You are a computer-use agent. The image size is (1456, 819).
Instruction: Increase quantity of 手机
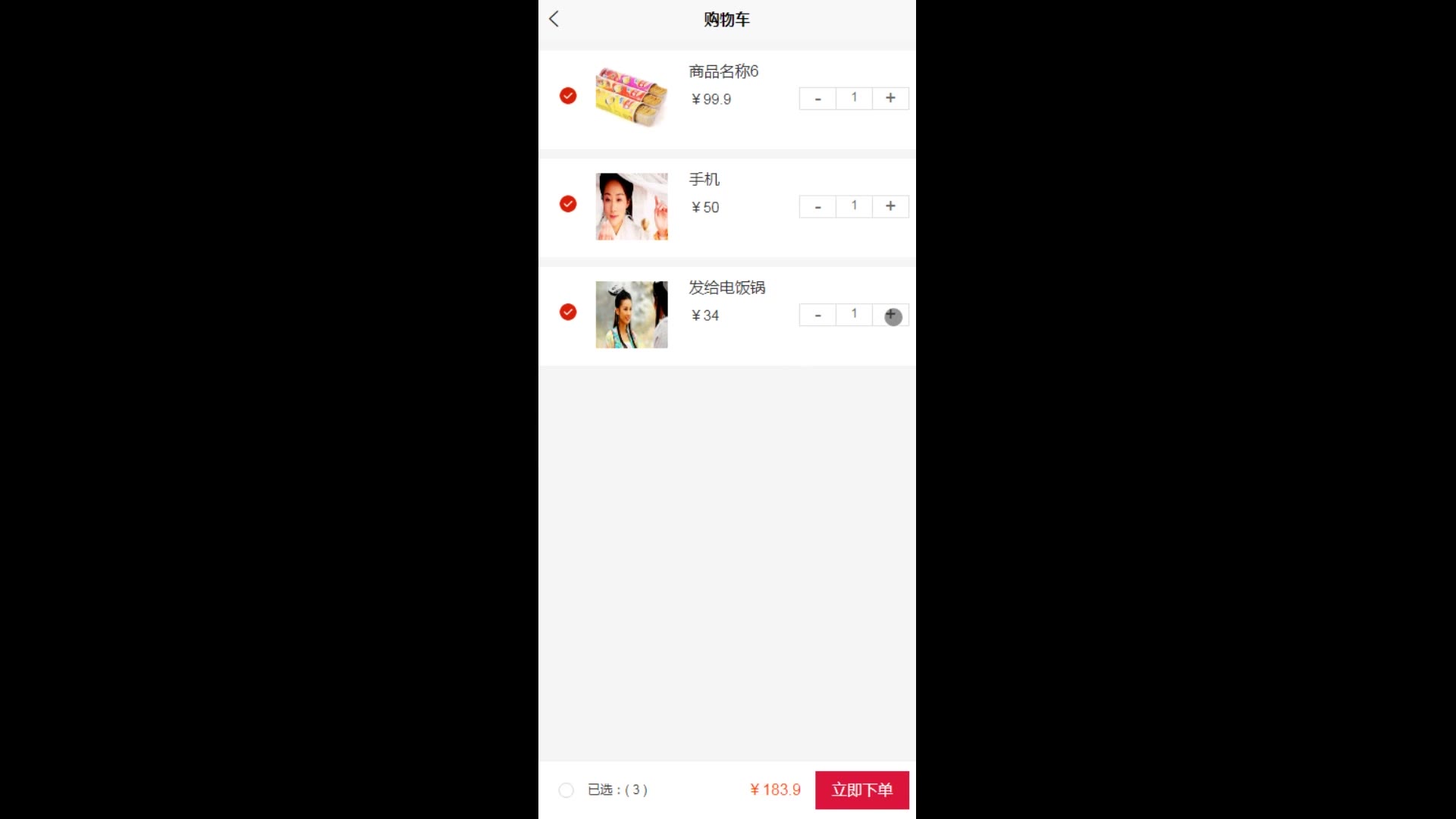[x=890, y=206]
